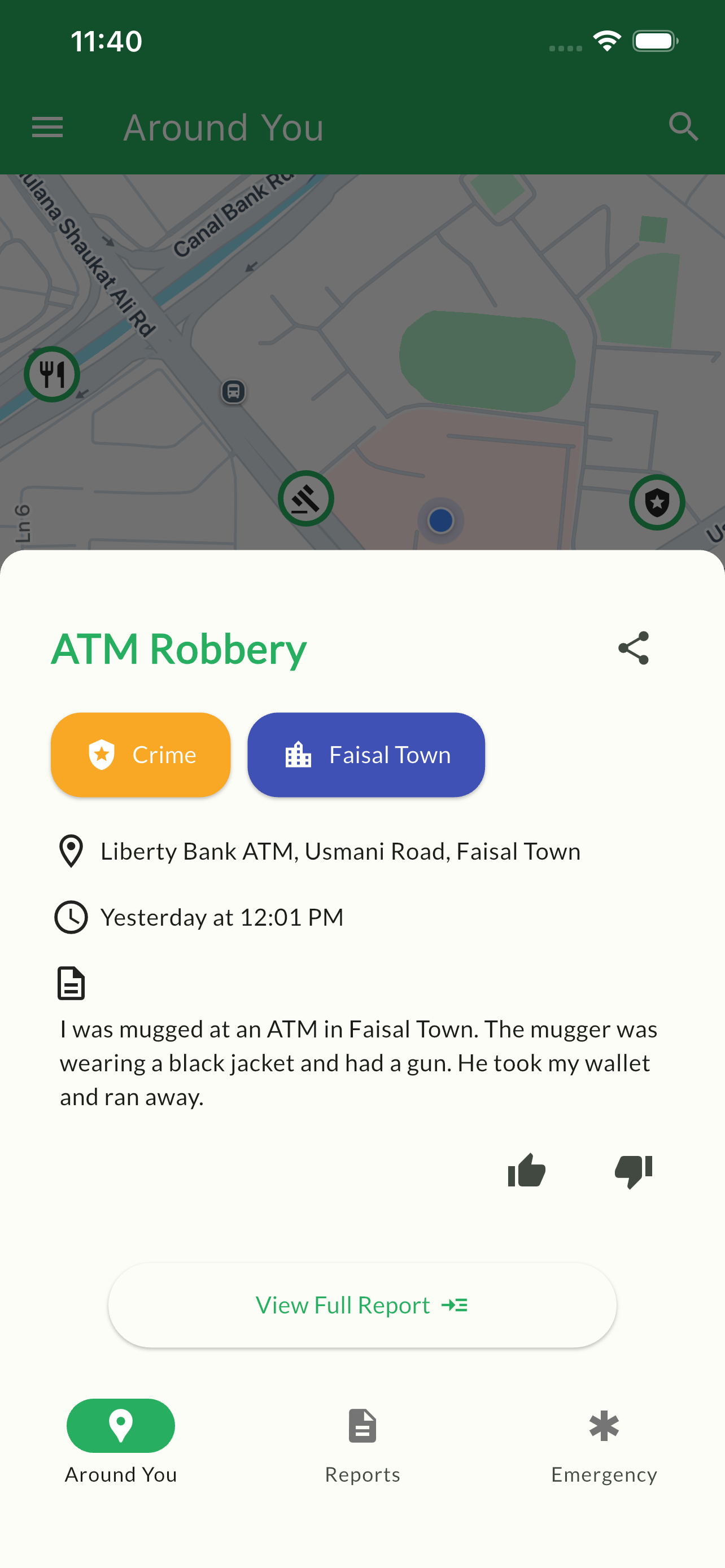This screenshot has height=1568, width=725.
Task: Select the Crime category chip
Action: pyautogui.click(x=141, y=755)
